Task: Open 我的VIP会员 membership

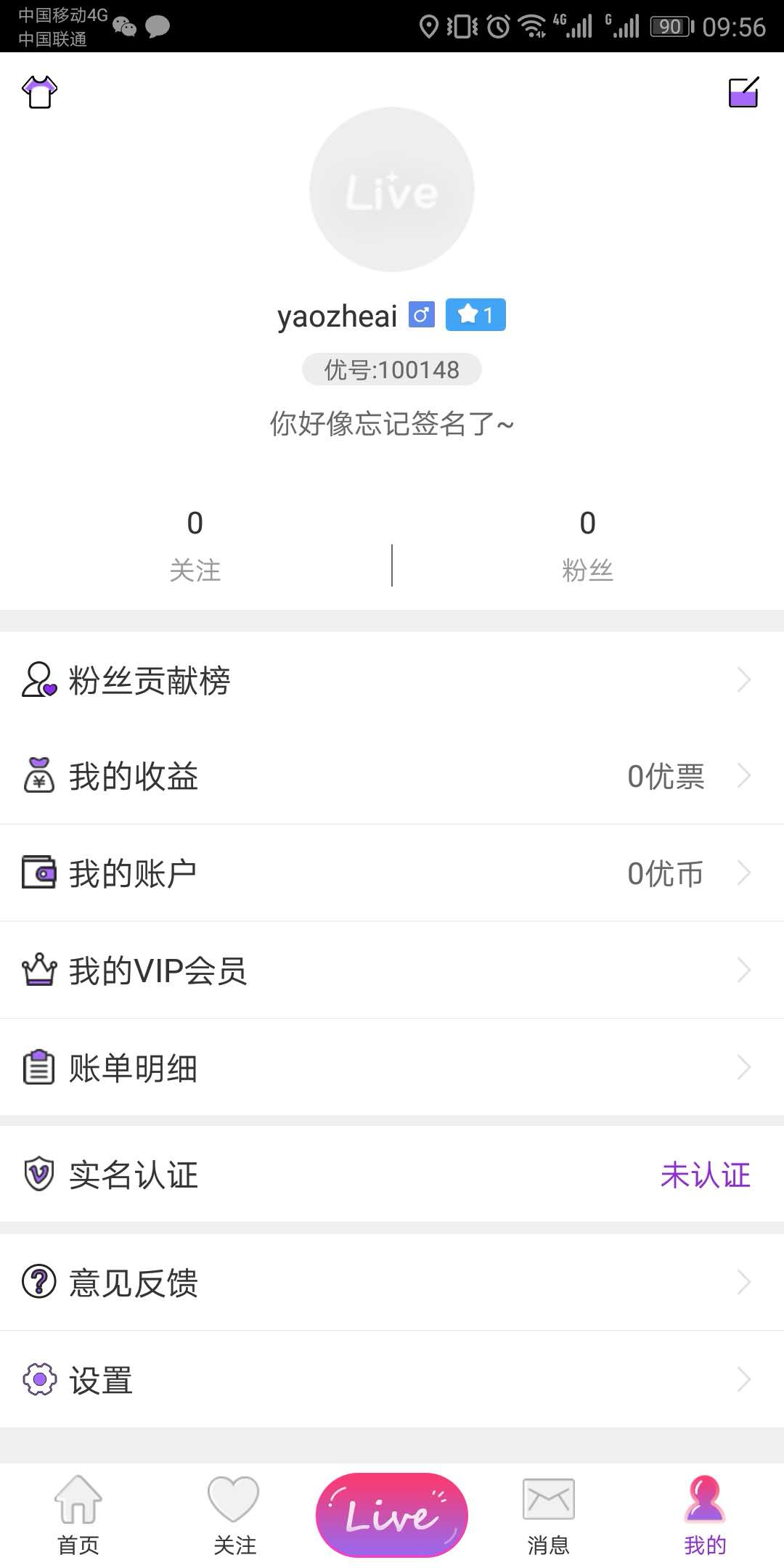Action: tap(392, 971)
